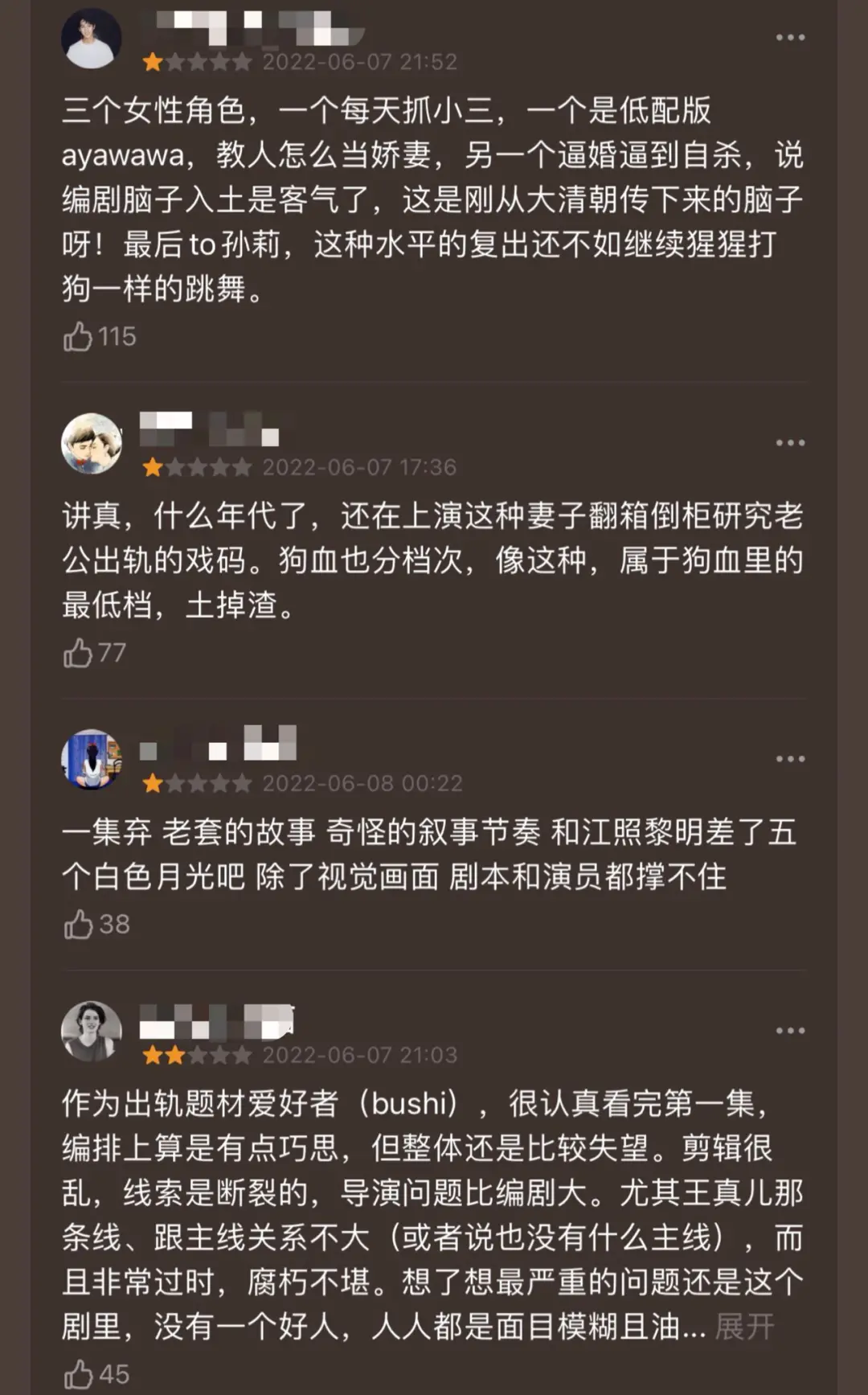Like the review with 77 likes
The width and height of the screenshot is (868, 1395).
pyautogui.click(x=78, y=653)
